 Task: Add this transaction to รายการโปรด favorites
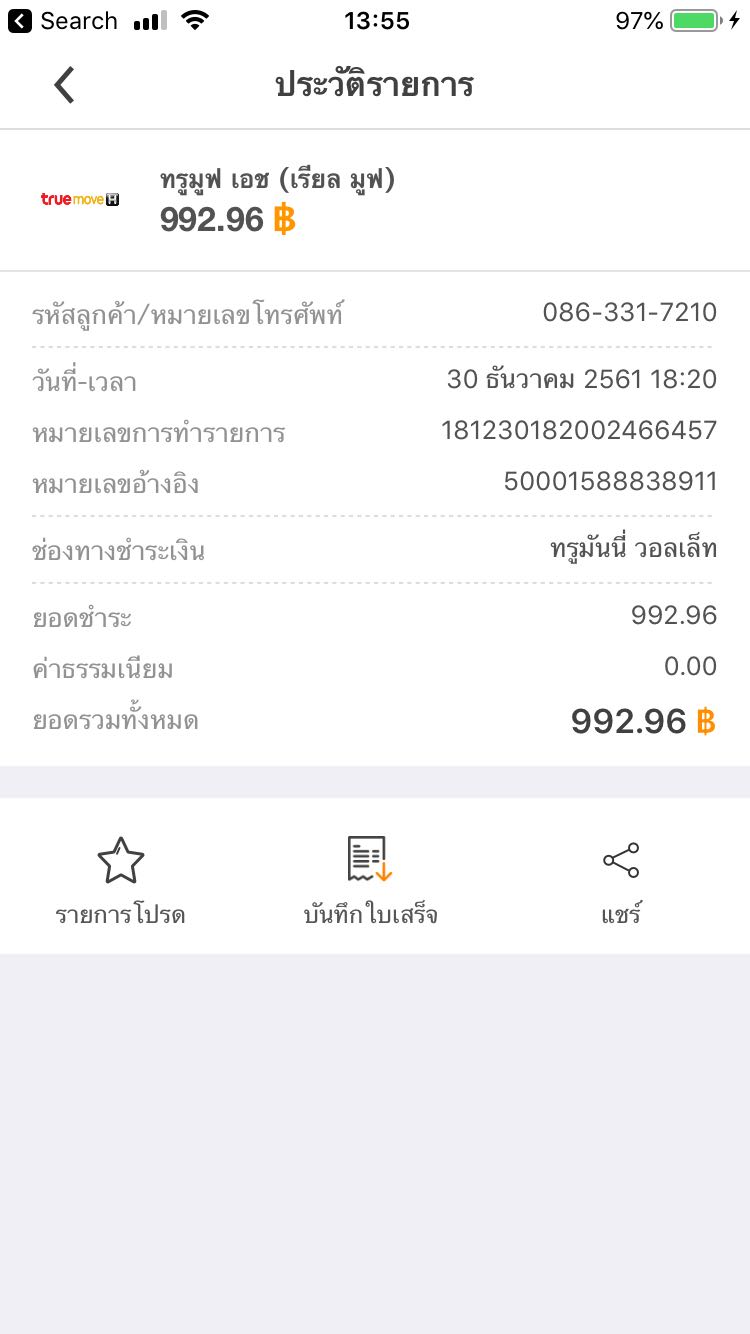point(121,878)
